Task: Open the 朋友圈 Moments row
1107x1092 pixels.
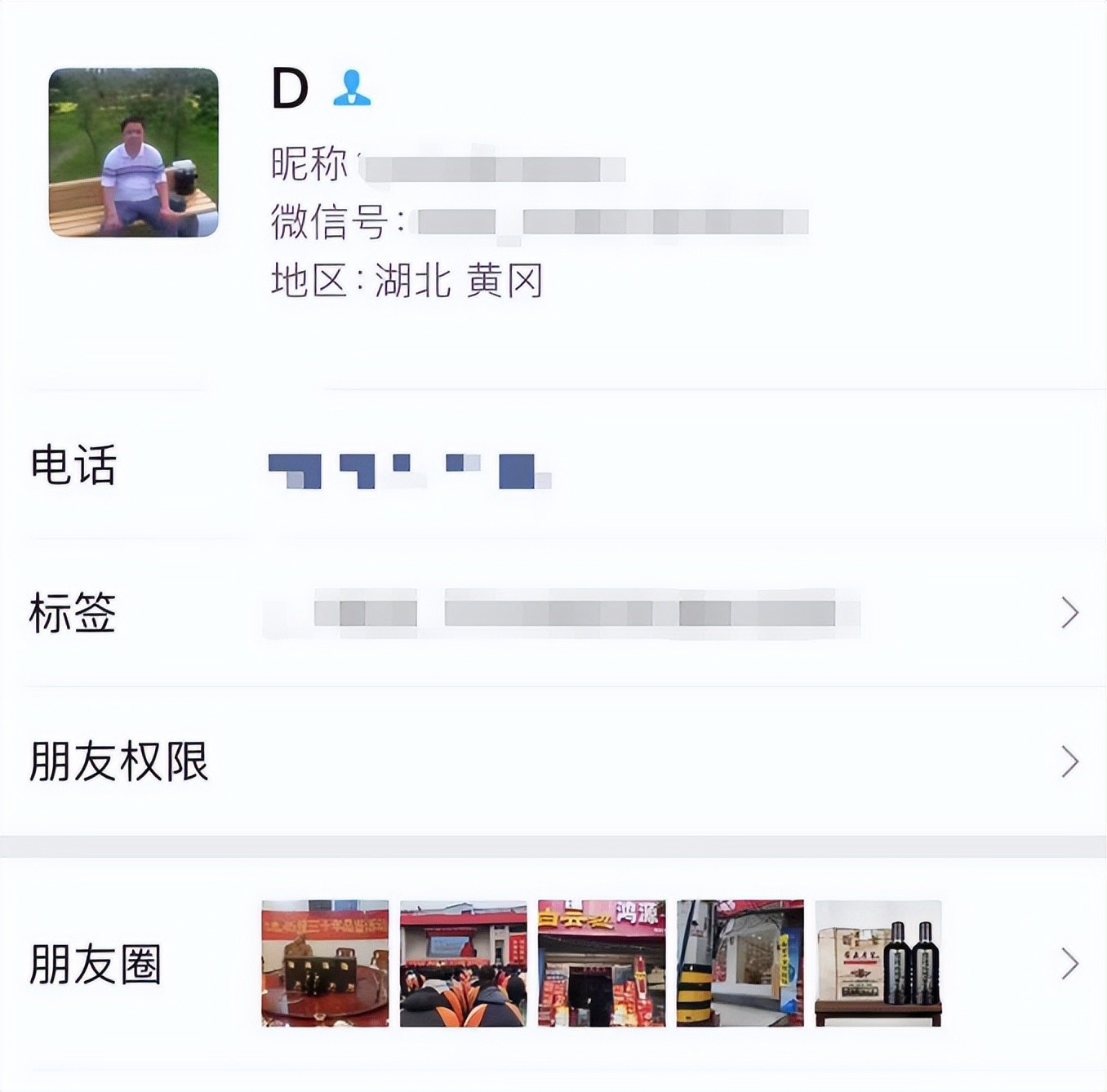Action: coord(553,964)
